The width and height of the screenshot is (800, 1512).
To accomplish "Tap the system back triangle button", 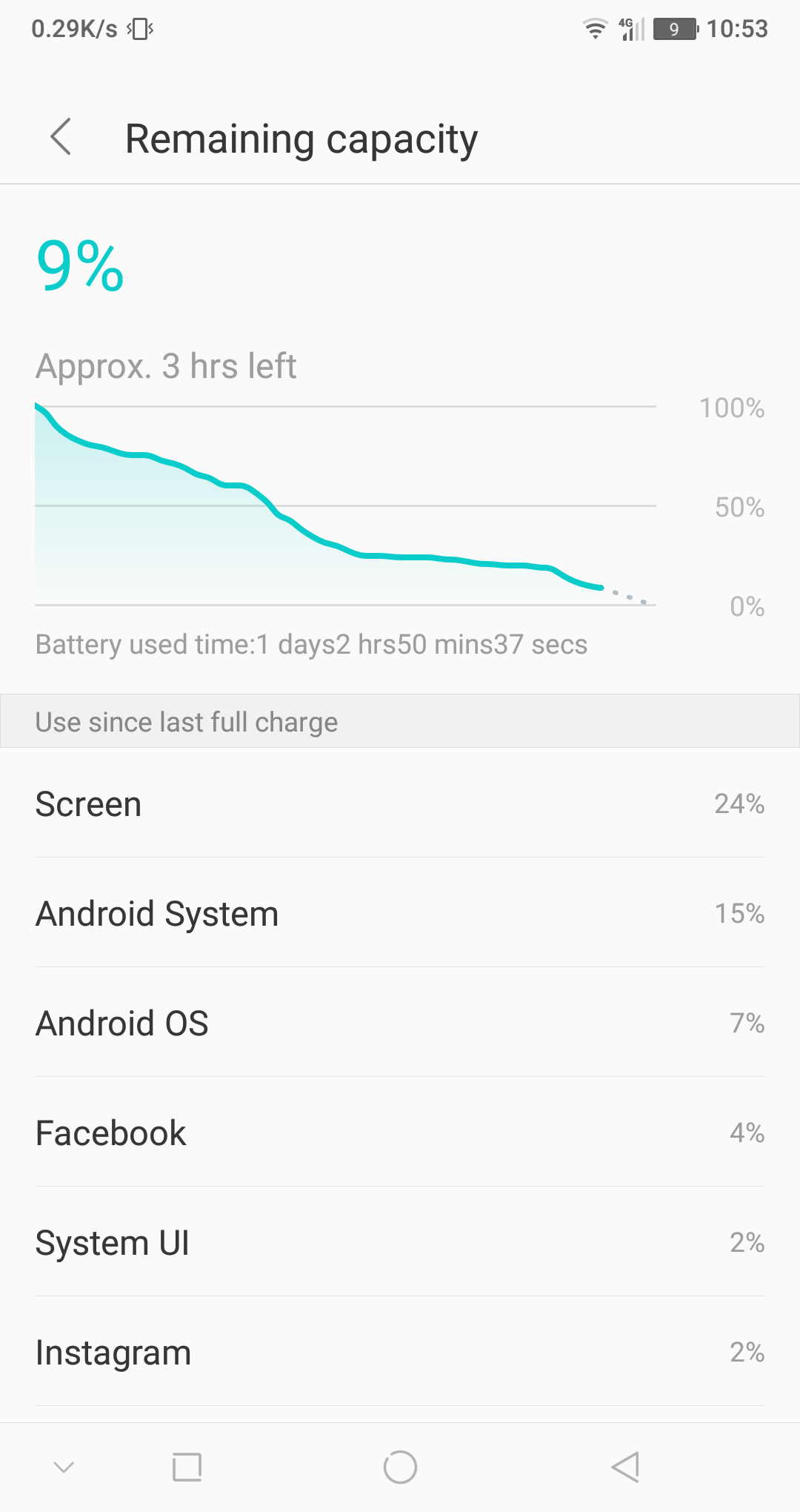I will 626,1467.
